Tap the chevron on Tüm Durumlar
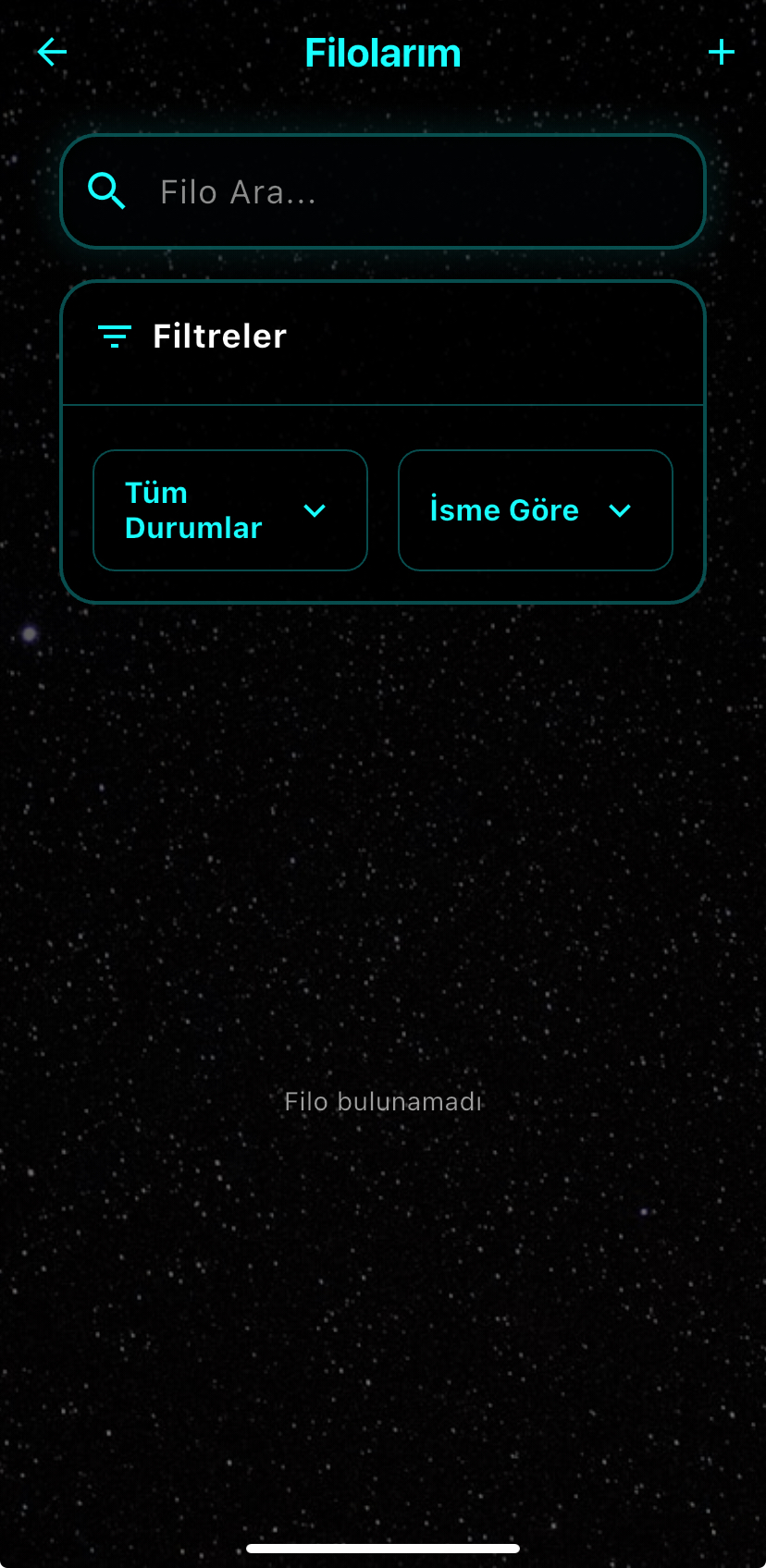766x1568 pixels. click(x=315, y=509)
